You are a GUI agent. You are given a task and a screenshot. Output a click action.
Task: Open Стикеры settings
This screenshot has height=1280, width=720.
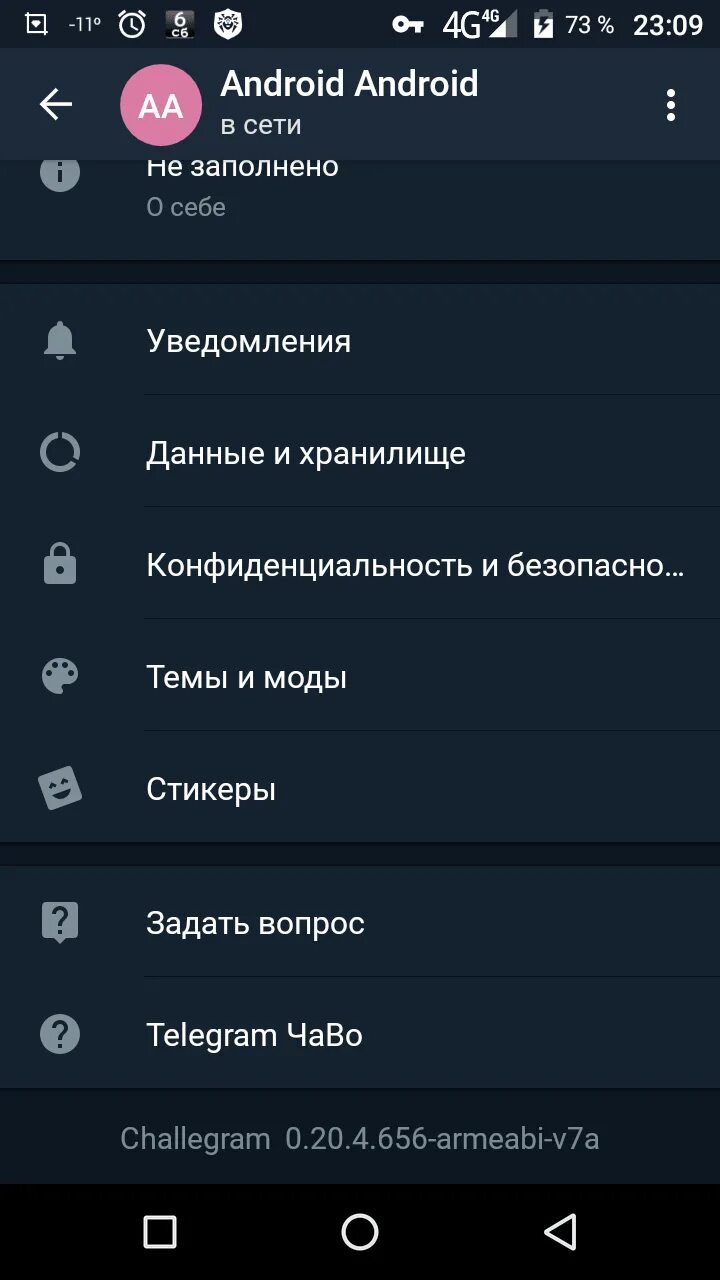pyautogui.click(x=360, y=789)
